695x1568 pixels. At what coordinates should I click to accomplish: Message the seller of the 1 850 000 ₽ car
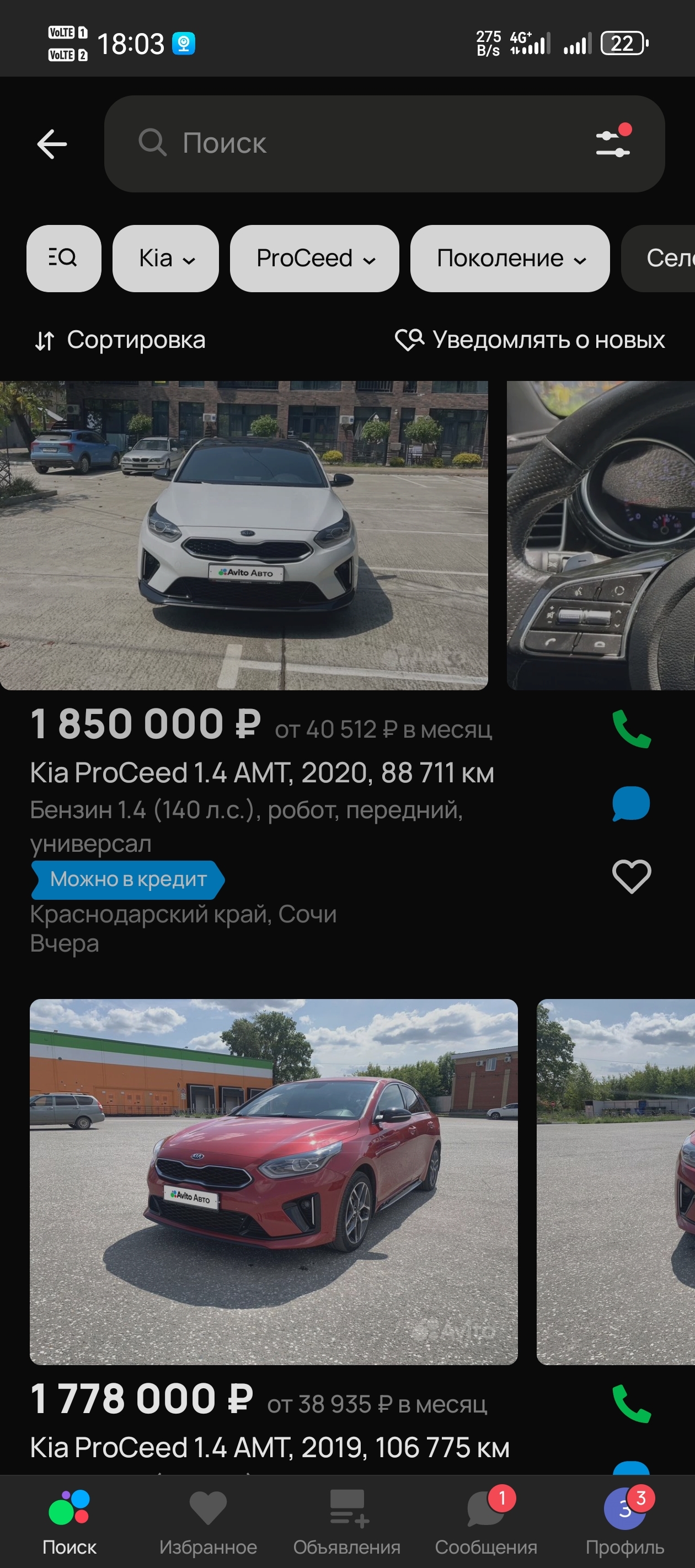(x=631, y=803)
